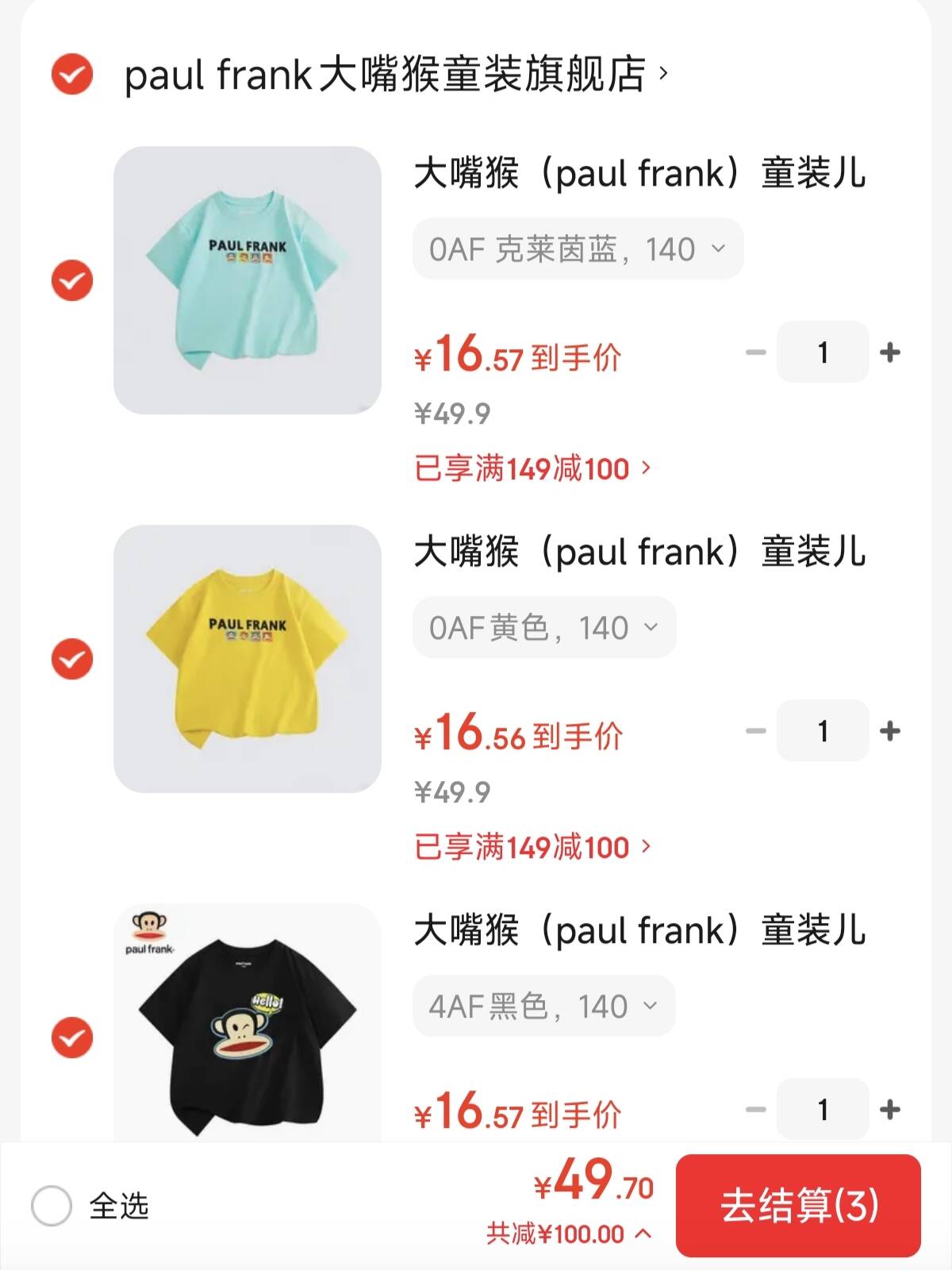Change the 4AF 黑色, 140 variant
952x1270 pixels.
[x=544, y=1006]
